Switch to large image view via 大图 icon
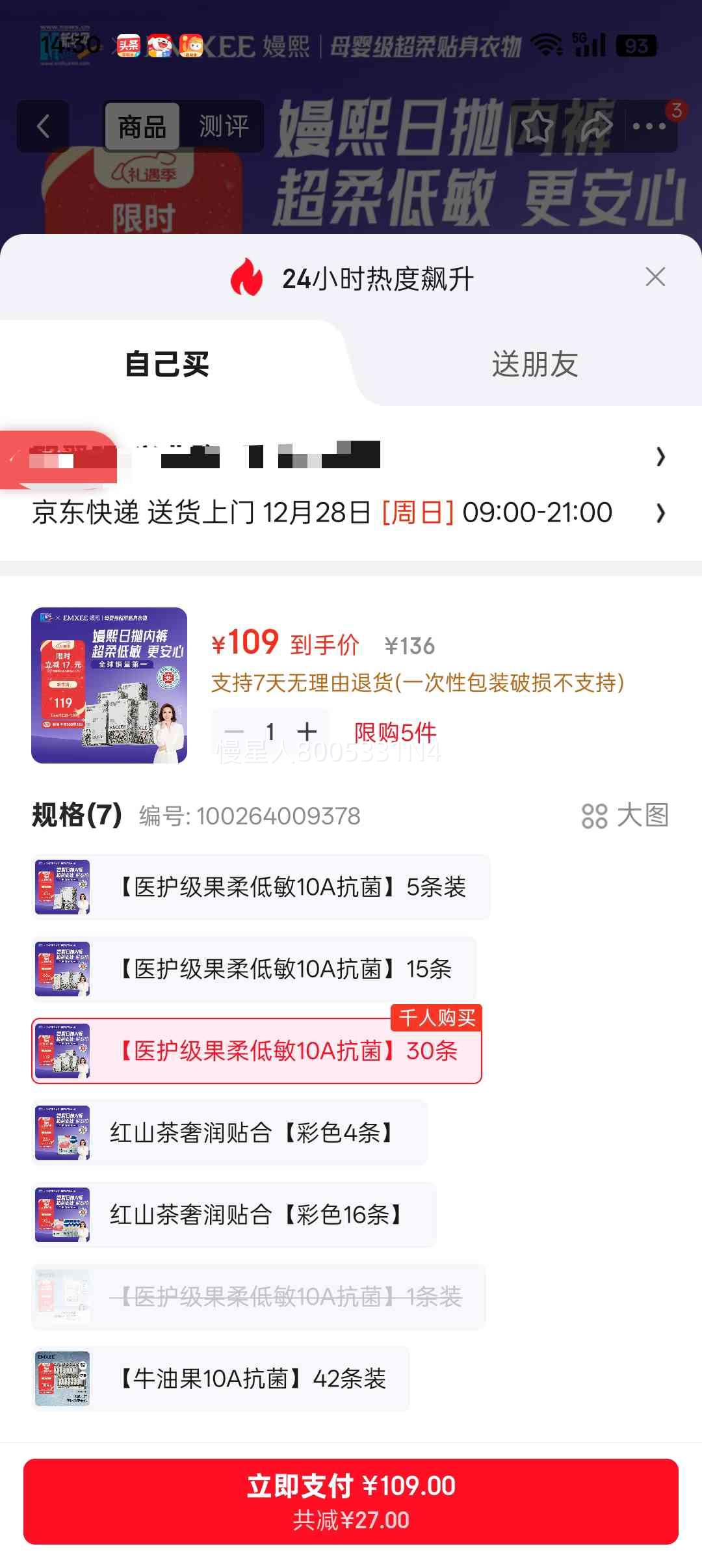 click(595, 817)
